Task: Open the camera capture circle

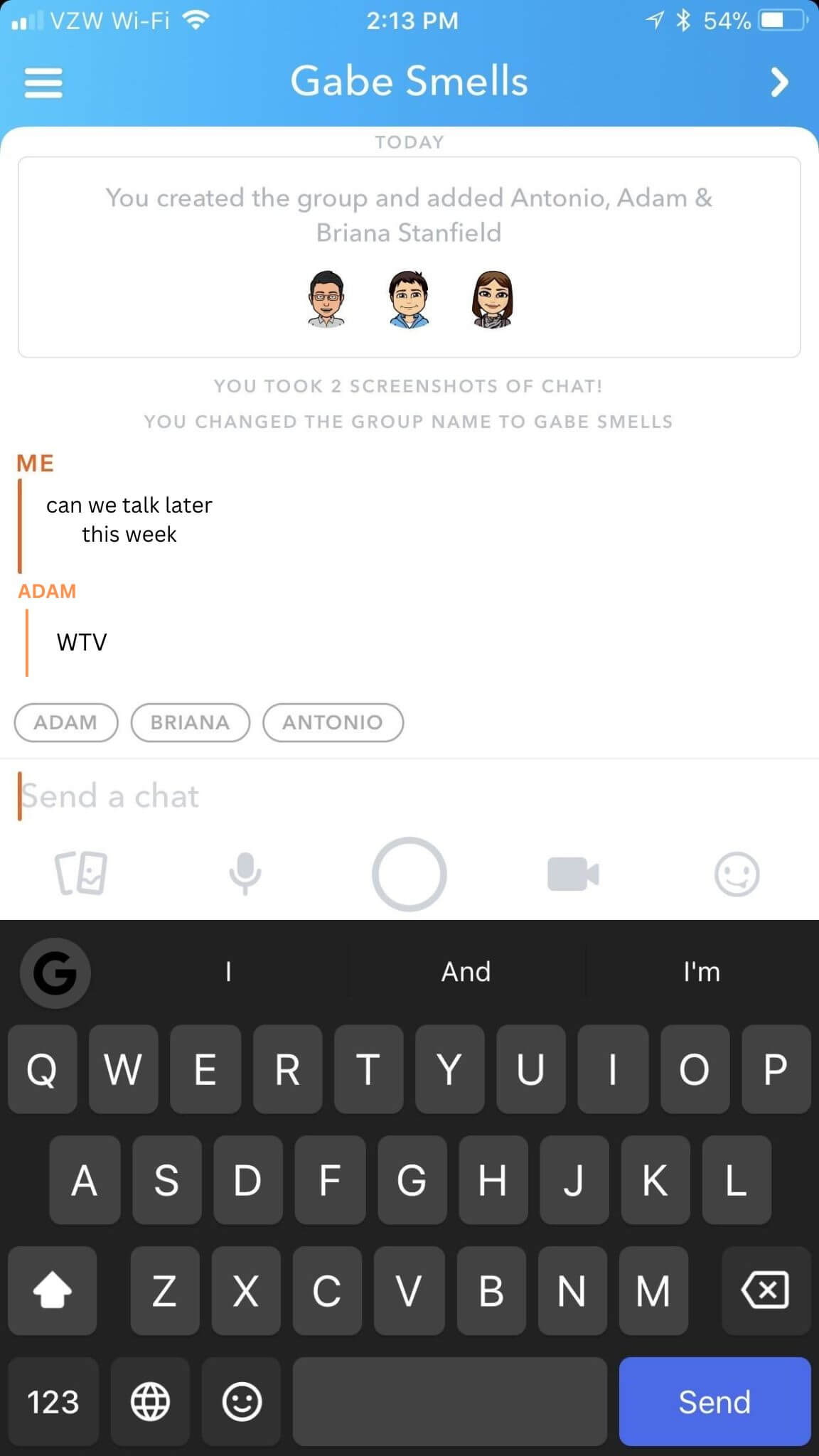Action: [x=409, y=874]
